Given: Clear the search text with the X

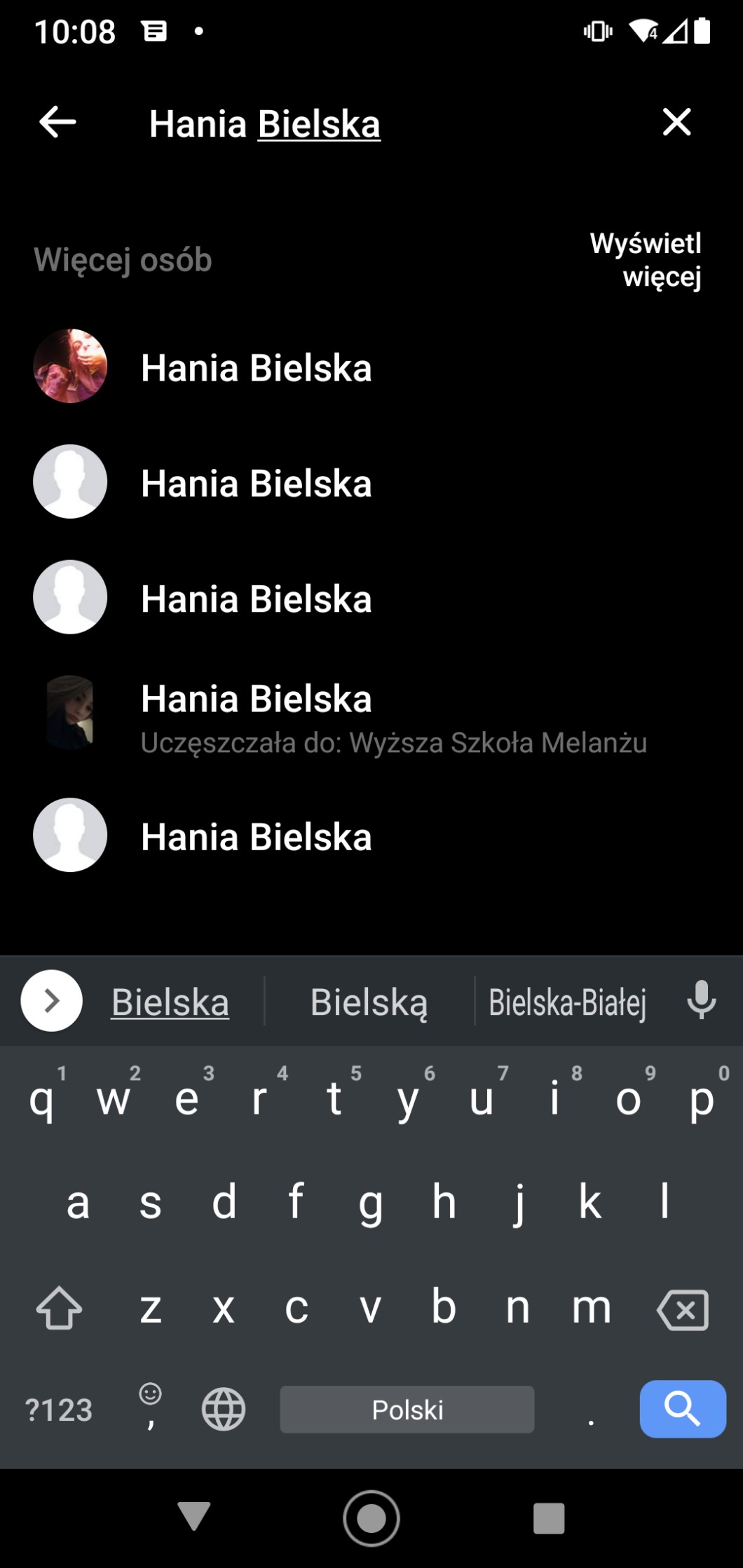Looking at the screenshot, I should (676, 122).
